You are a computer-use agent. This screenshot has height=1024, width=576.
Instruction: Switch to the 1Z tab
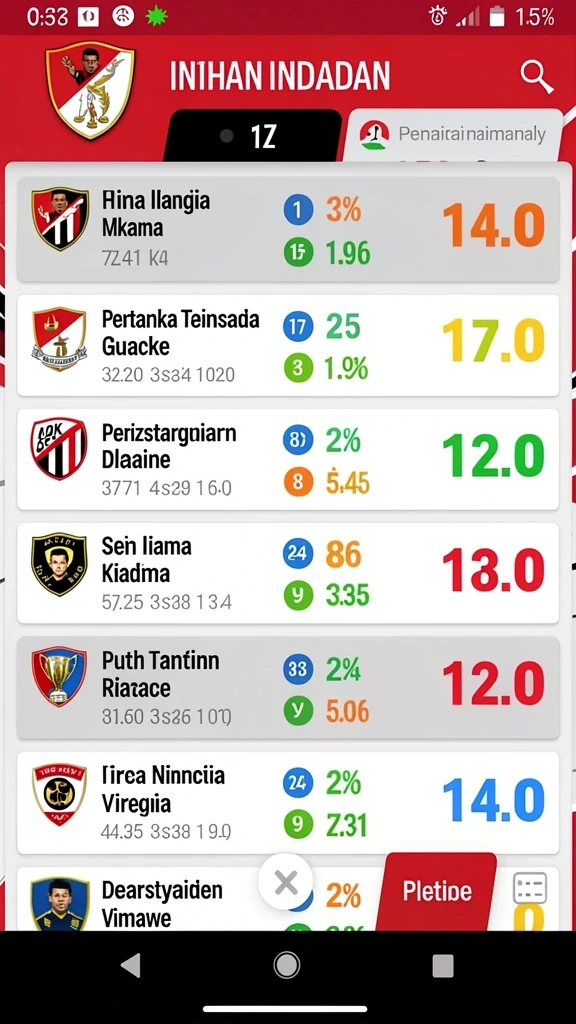tap(253, 136)
